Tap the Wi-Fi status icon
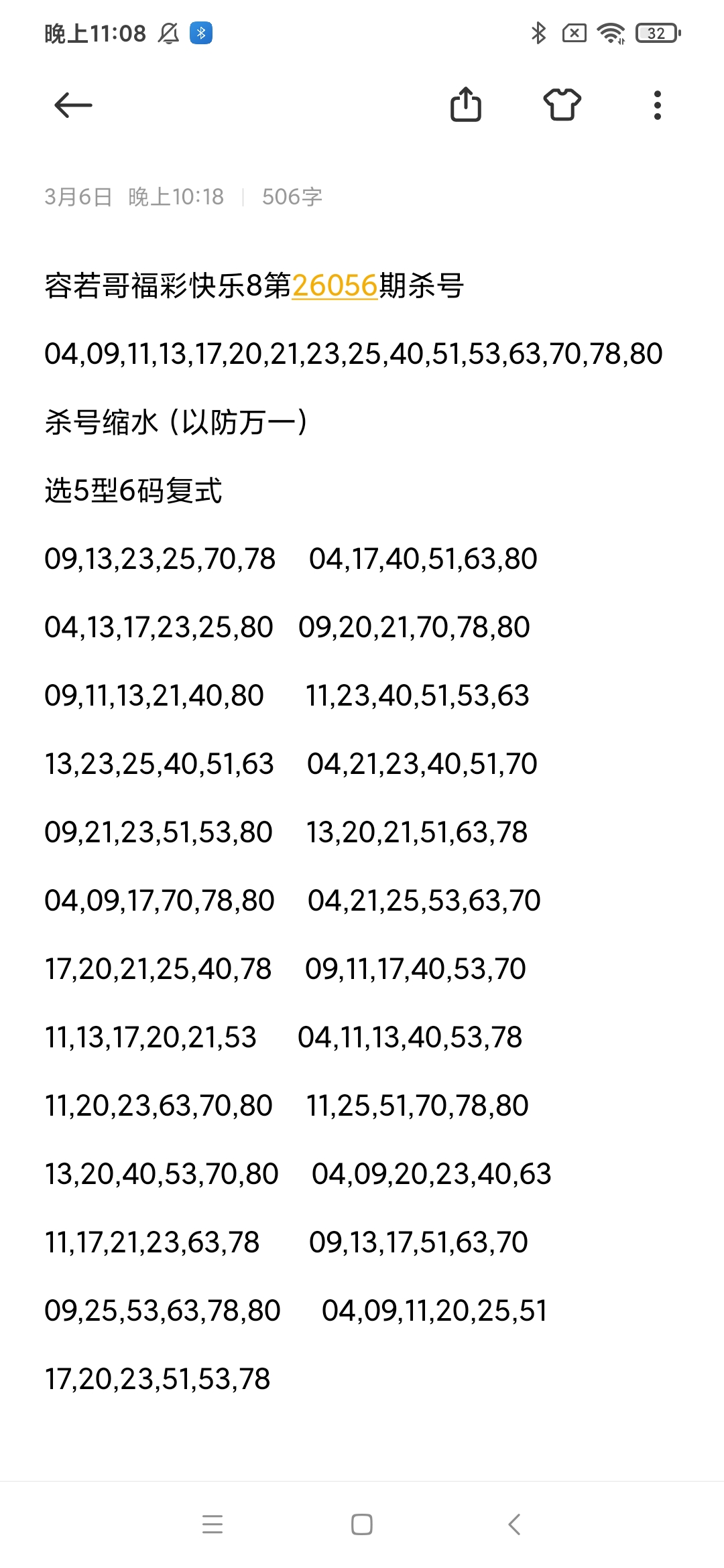Screen dimensions: 724x1568 (611, 33)
